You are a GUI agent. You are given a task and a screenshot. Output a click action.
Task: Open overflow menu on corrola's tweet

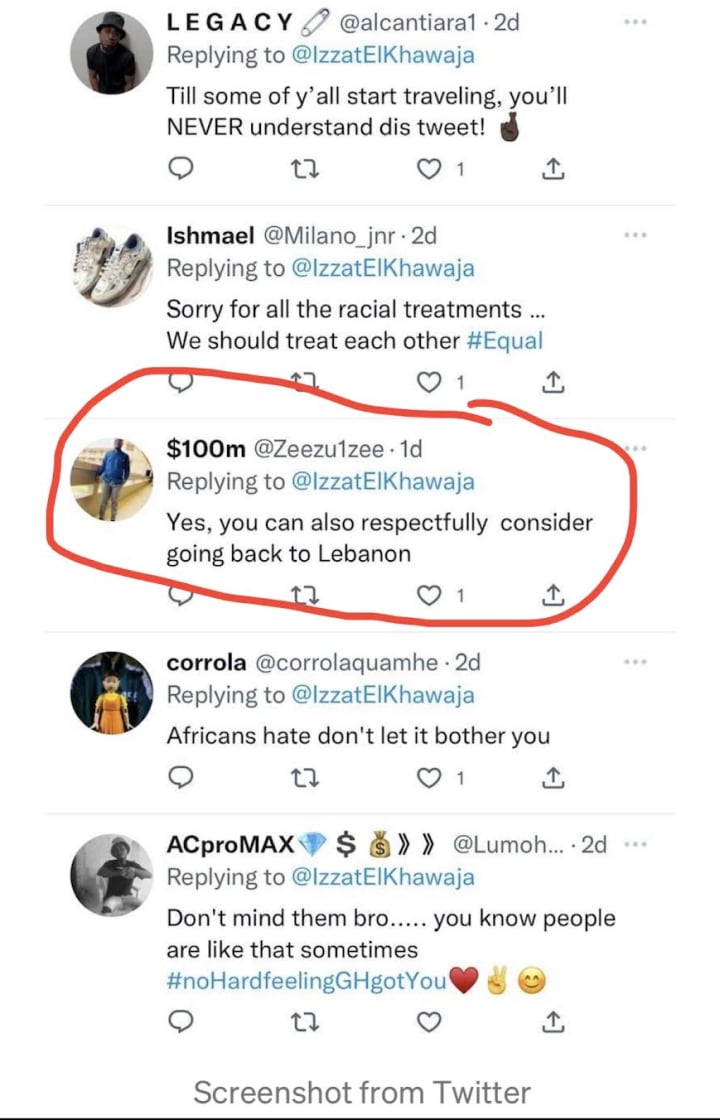[x=635, y=662]
